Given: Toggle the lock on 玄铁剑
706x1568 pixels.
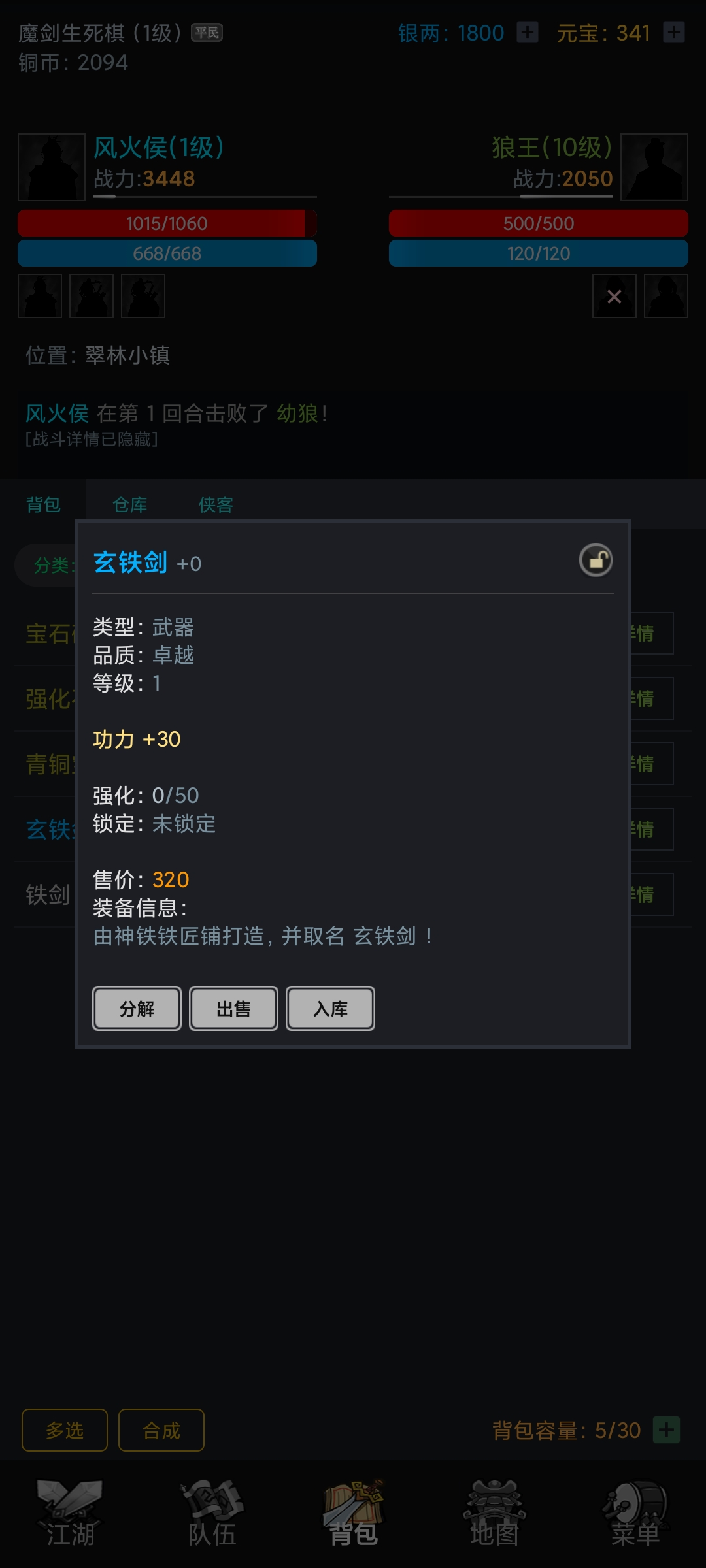Looking at the screenshot, I should (x=597, y=561).
